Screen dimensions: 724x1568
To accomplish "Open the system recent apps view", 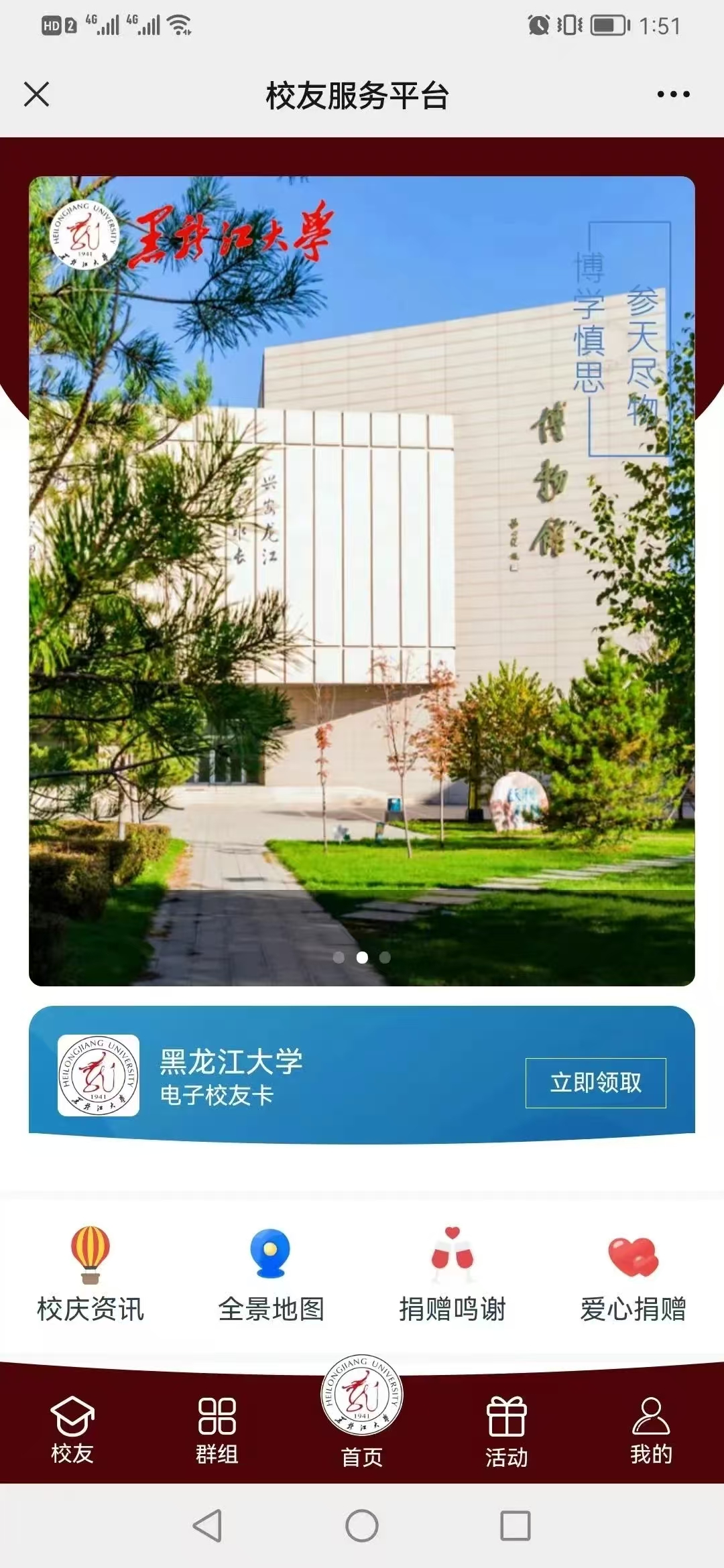I will pyautogui.click(x=516, y=1526).
